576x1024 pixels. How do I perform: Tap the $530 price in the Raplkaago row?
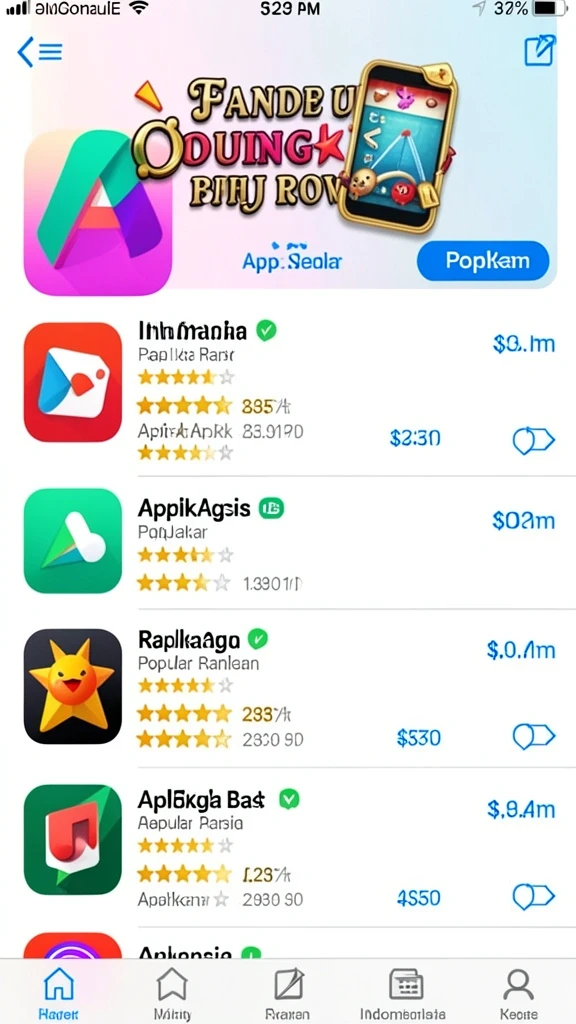pyautogui.click(x=419, y=738)
